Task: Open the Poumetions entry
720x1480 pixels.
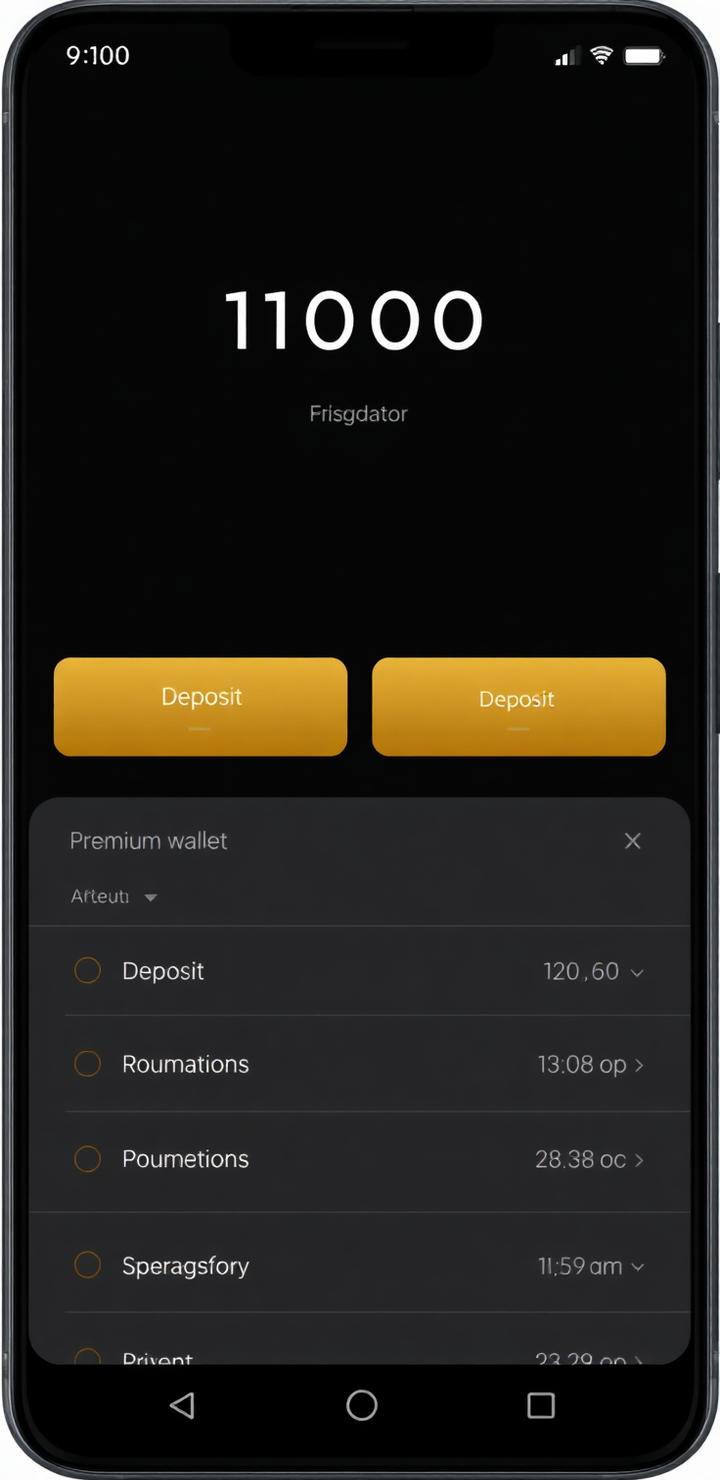Action: click(360, 1160)
